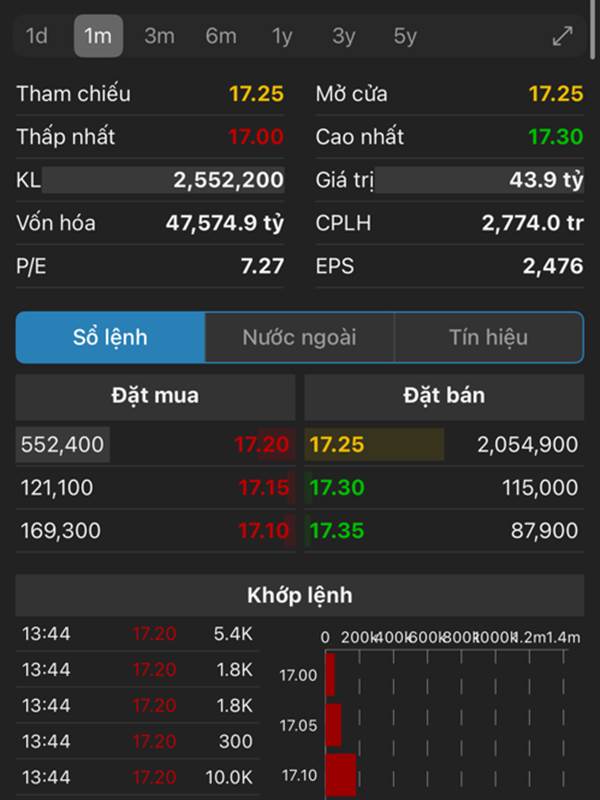The height and width of the screenshot is (800, 600).
Task: View the 5y chart range
Action: pyautogui.click(x=405, y=36)
